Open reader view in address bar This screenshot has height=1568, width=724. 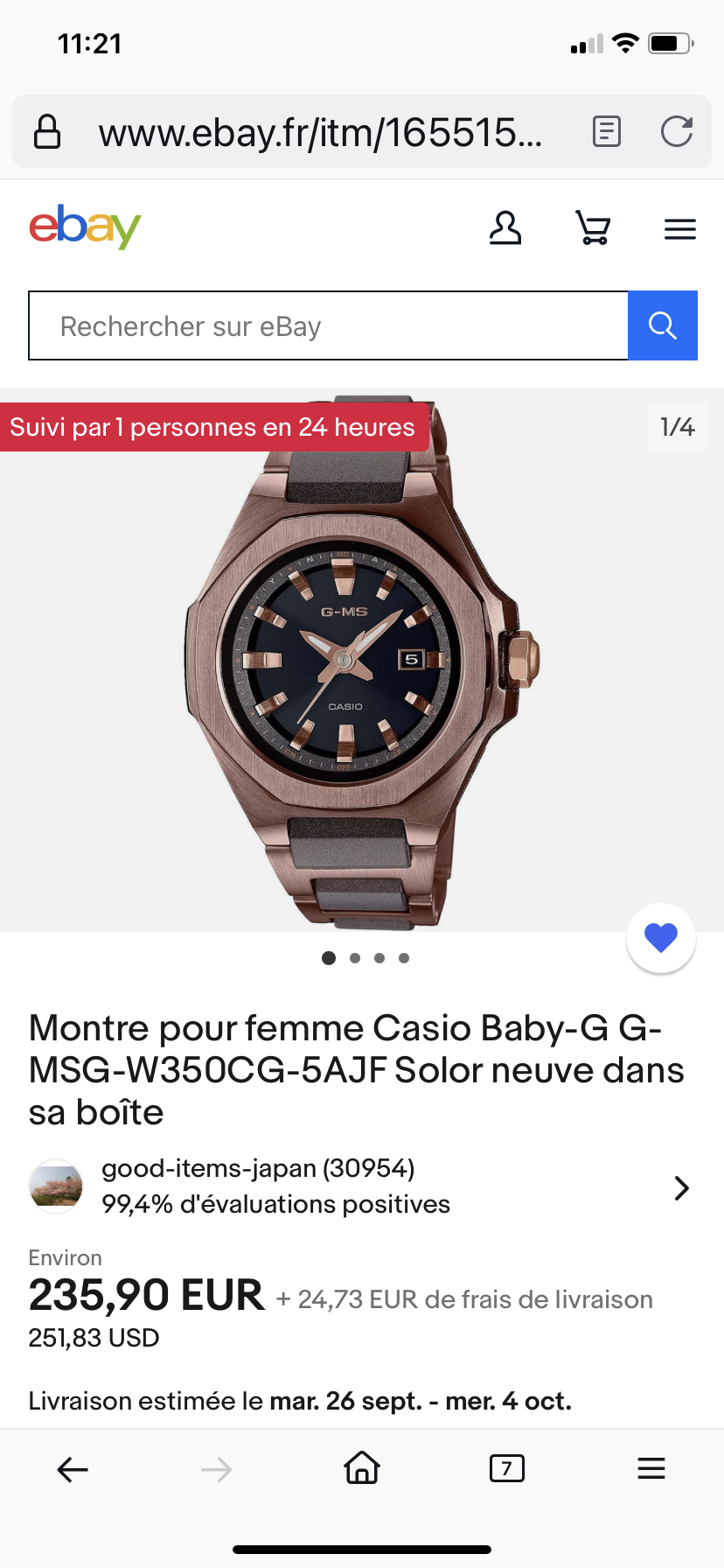[606, 132]
